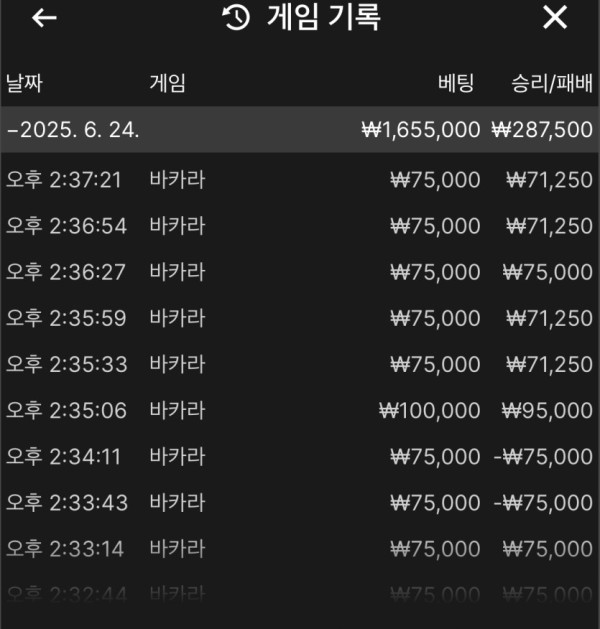Viewport: 600px width, 629px height.
Task: View the 오후 2:34:11 바카라 loss record
Action: (300, 456)
